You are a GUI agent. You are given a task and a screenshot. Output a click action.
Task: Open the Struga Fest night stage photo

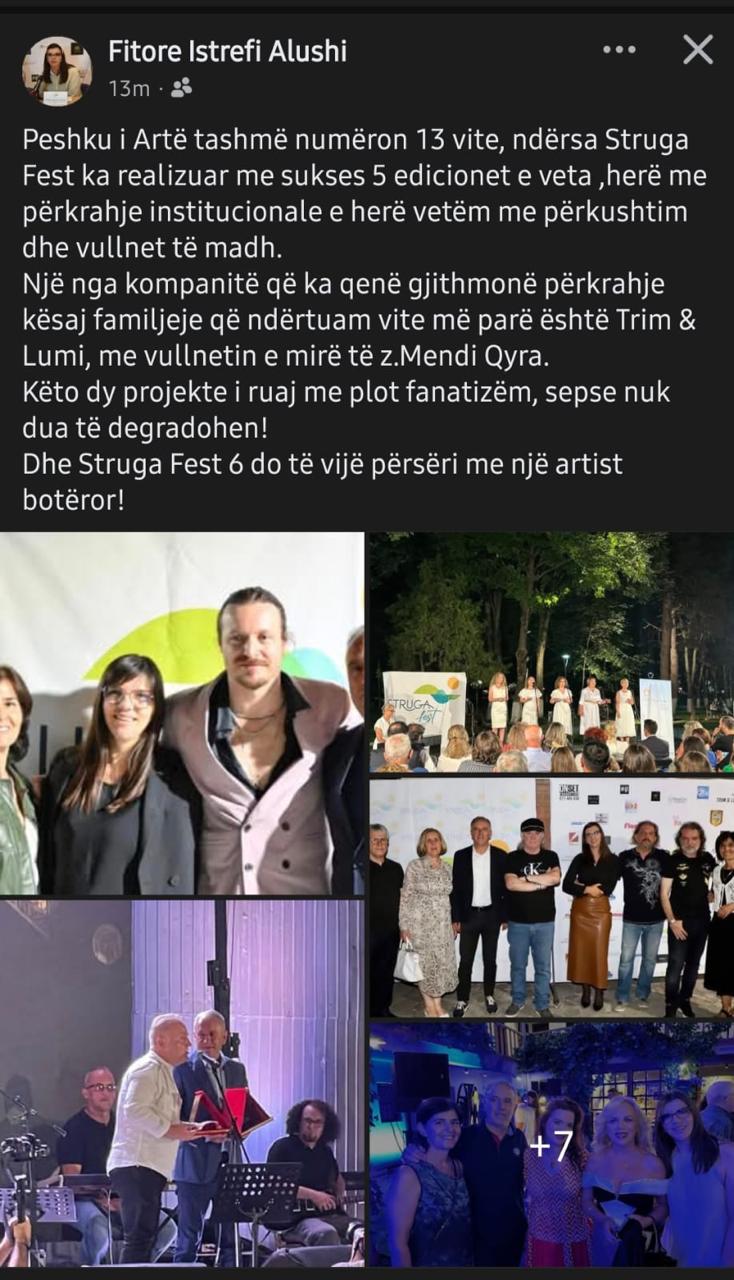pos(551,652)
